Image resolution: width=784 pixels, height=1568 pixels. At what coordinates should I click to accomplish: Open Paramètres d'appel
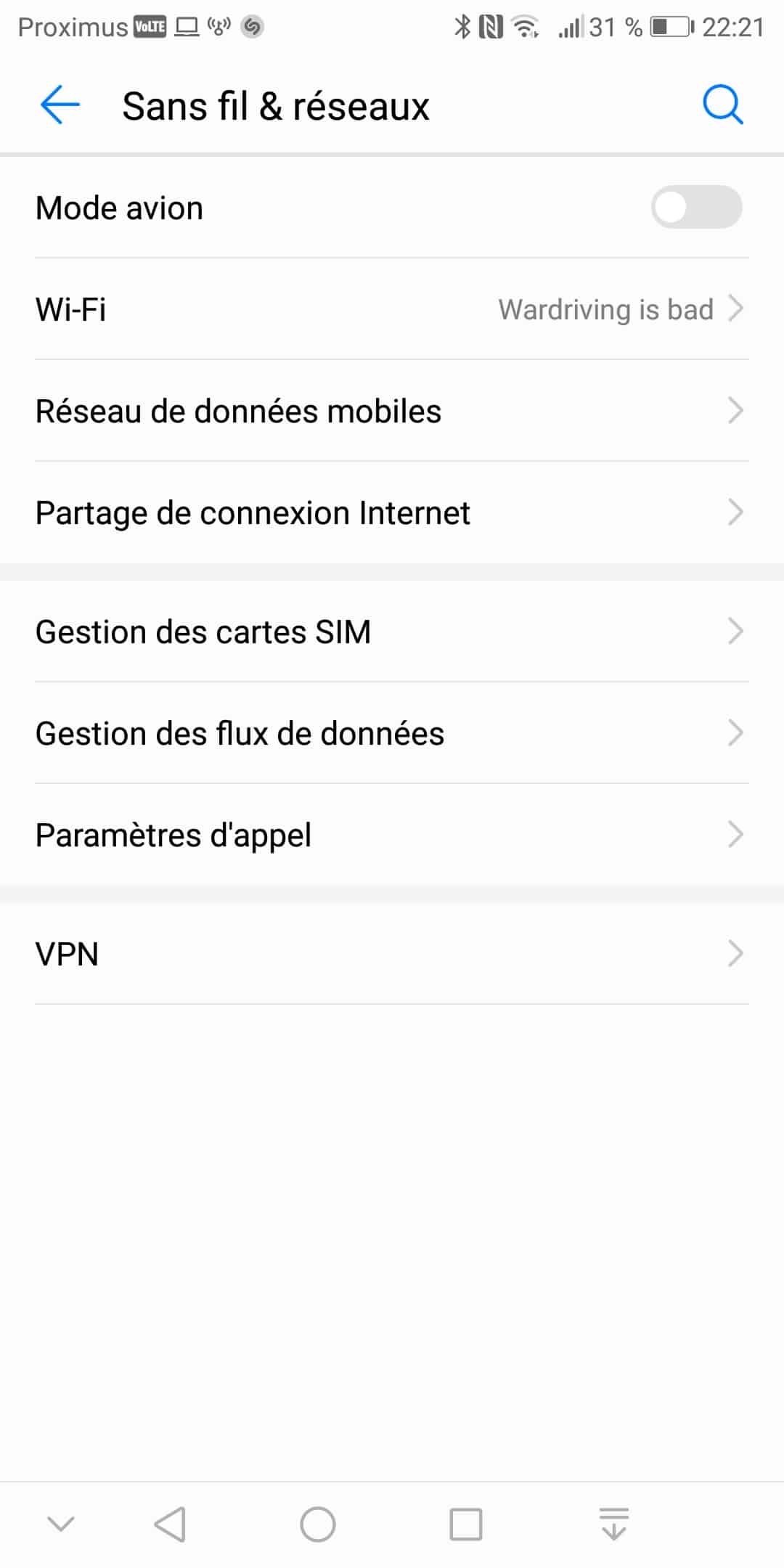pyautogui.click(x=392, y=835)
